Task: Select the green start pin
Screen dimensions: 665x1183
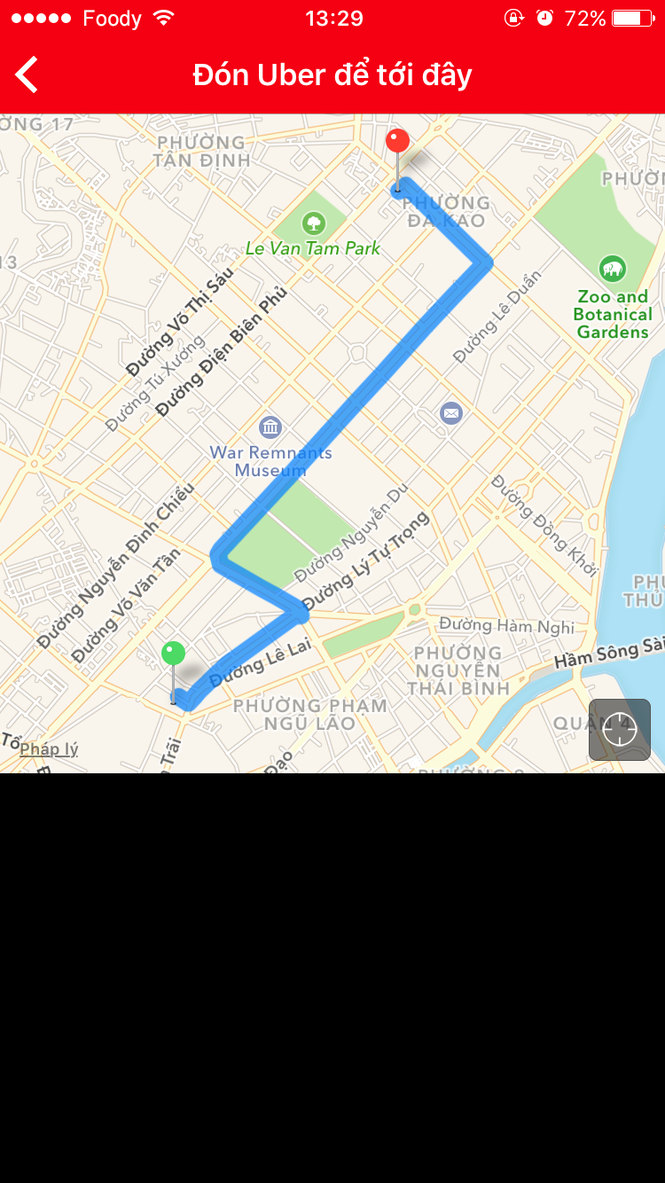Action: coord(173,655)
